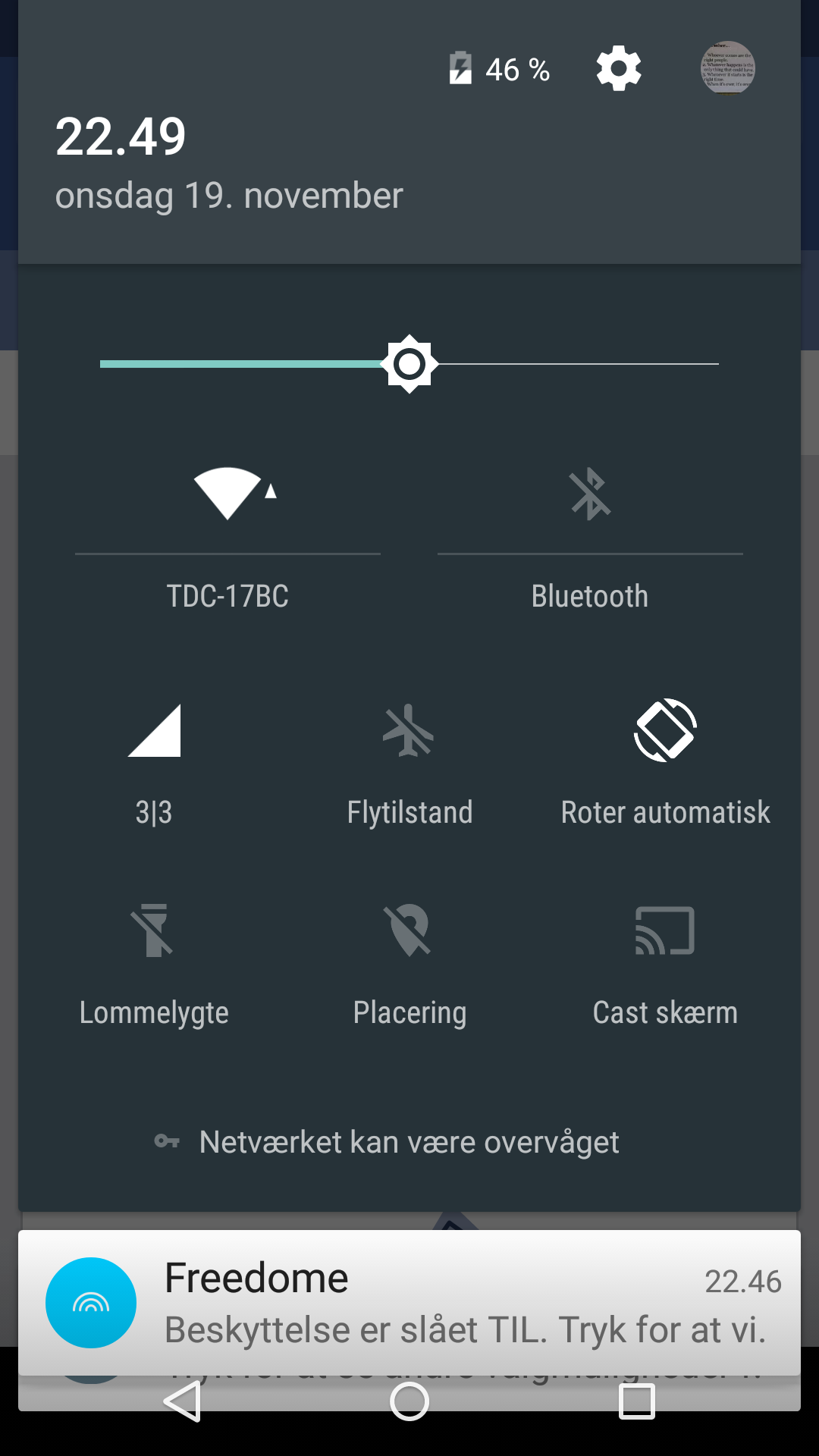Toggle Roter automatisk rotation
Viewport: 819px width, 1456px height.
pos(665,758)
